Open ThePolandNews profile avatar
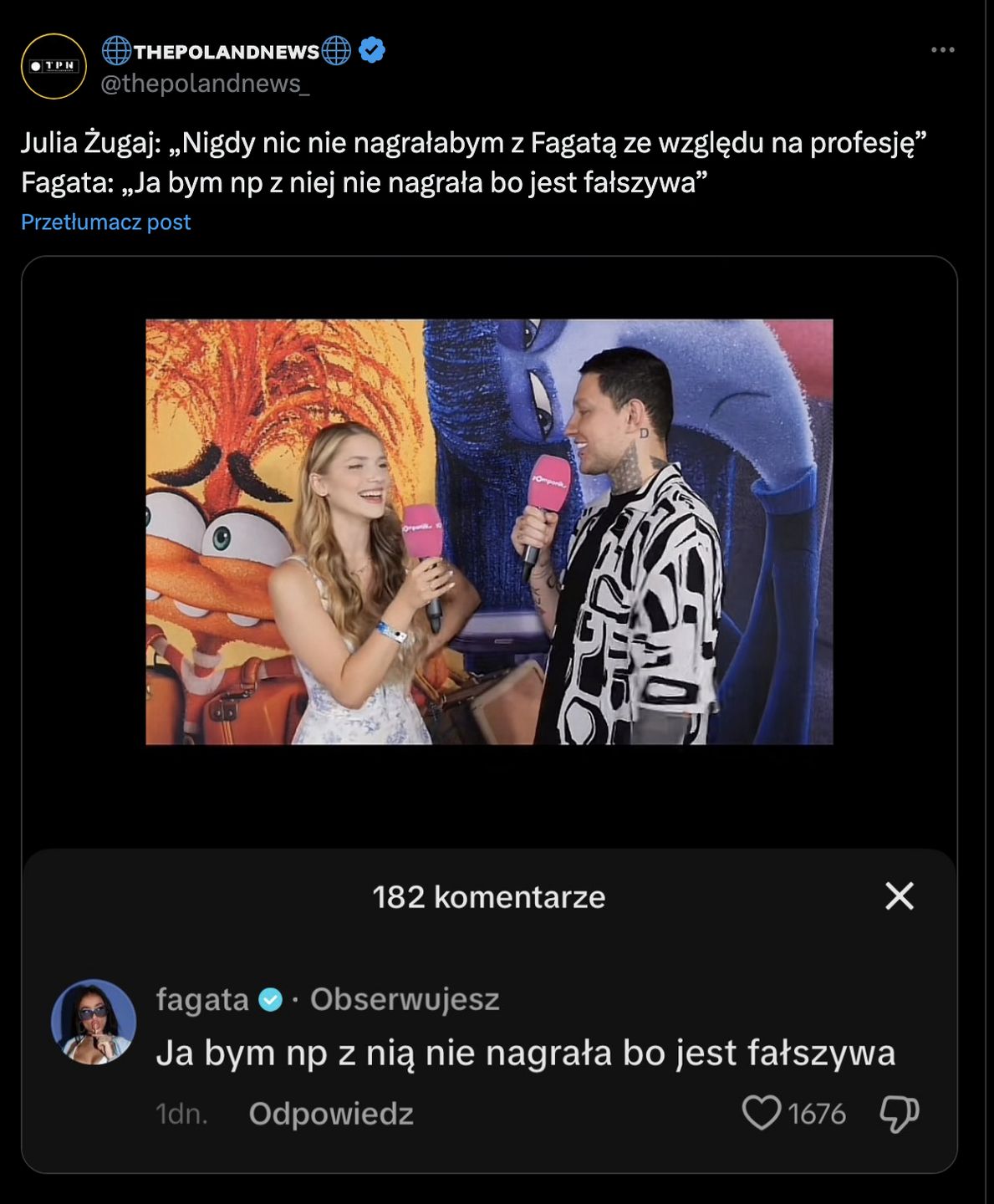Image resolution: width=994 pixels, height=1204 pixels. point(54,66)
